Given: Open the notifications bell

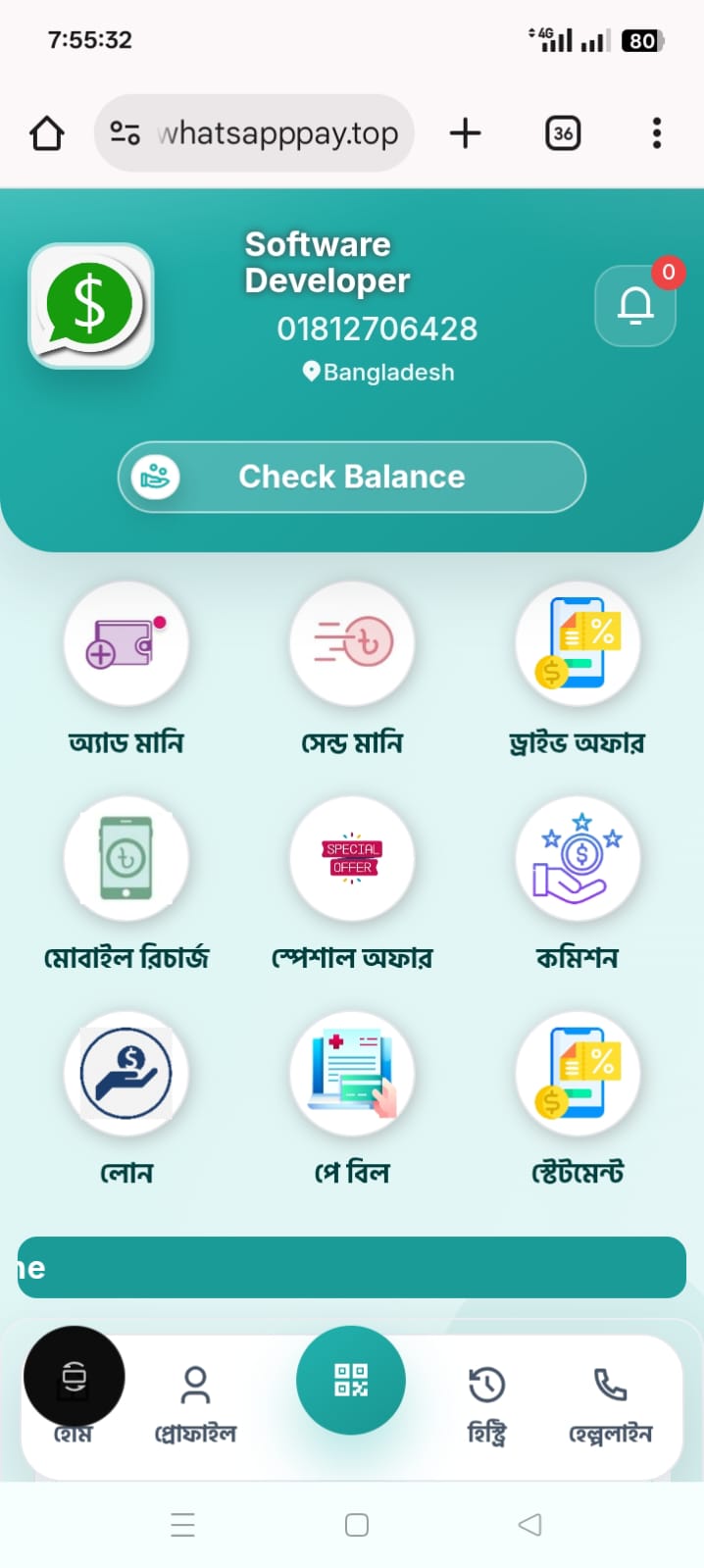Looking at the screenshot, I should [635, 306].
